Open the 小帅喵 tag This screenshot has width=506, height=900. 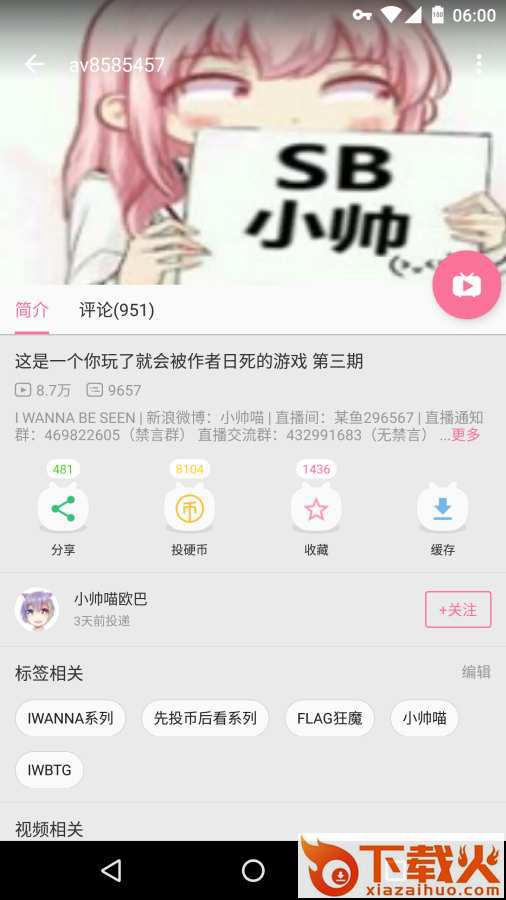click(x=425, y=718)
